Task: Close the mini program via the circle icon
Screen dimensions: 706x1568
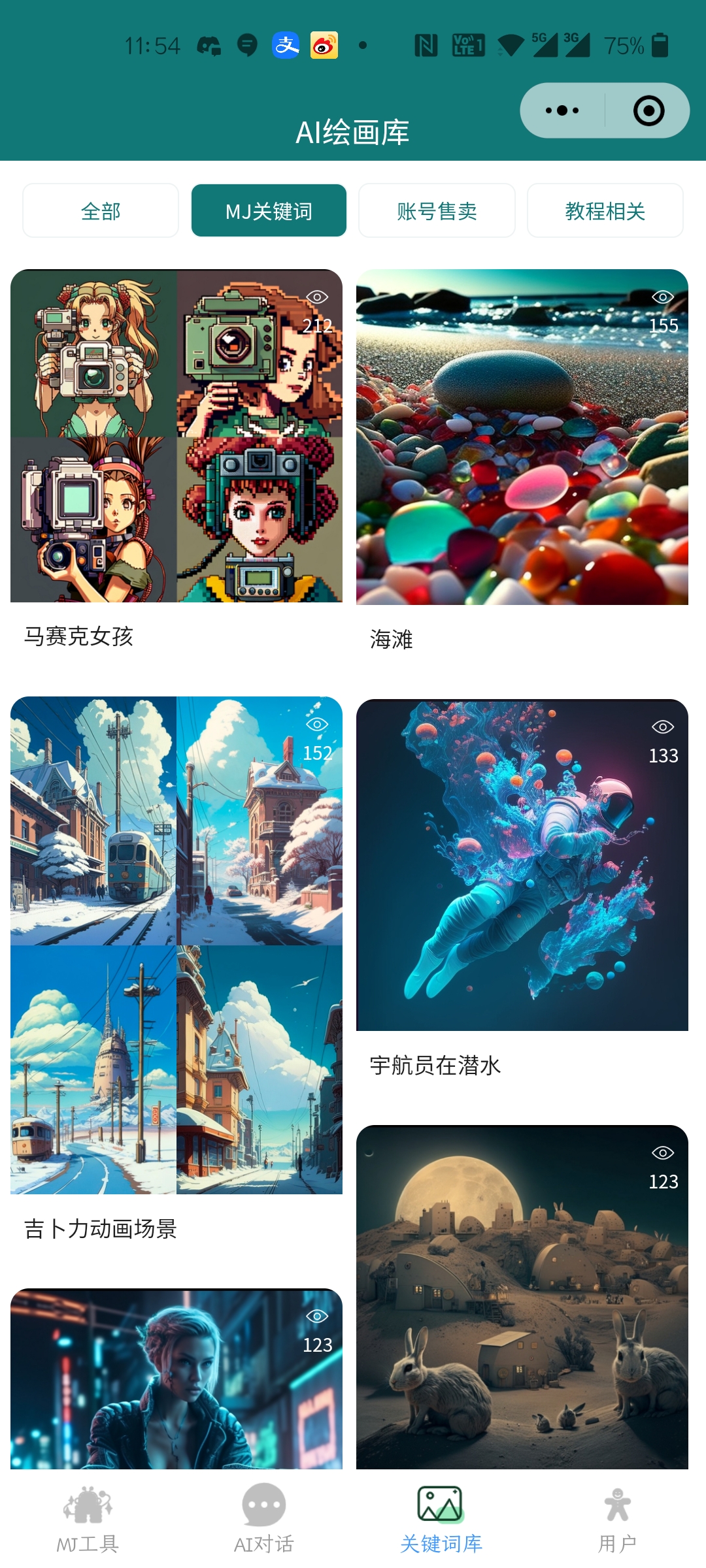Action: click(x=648, y=110)
